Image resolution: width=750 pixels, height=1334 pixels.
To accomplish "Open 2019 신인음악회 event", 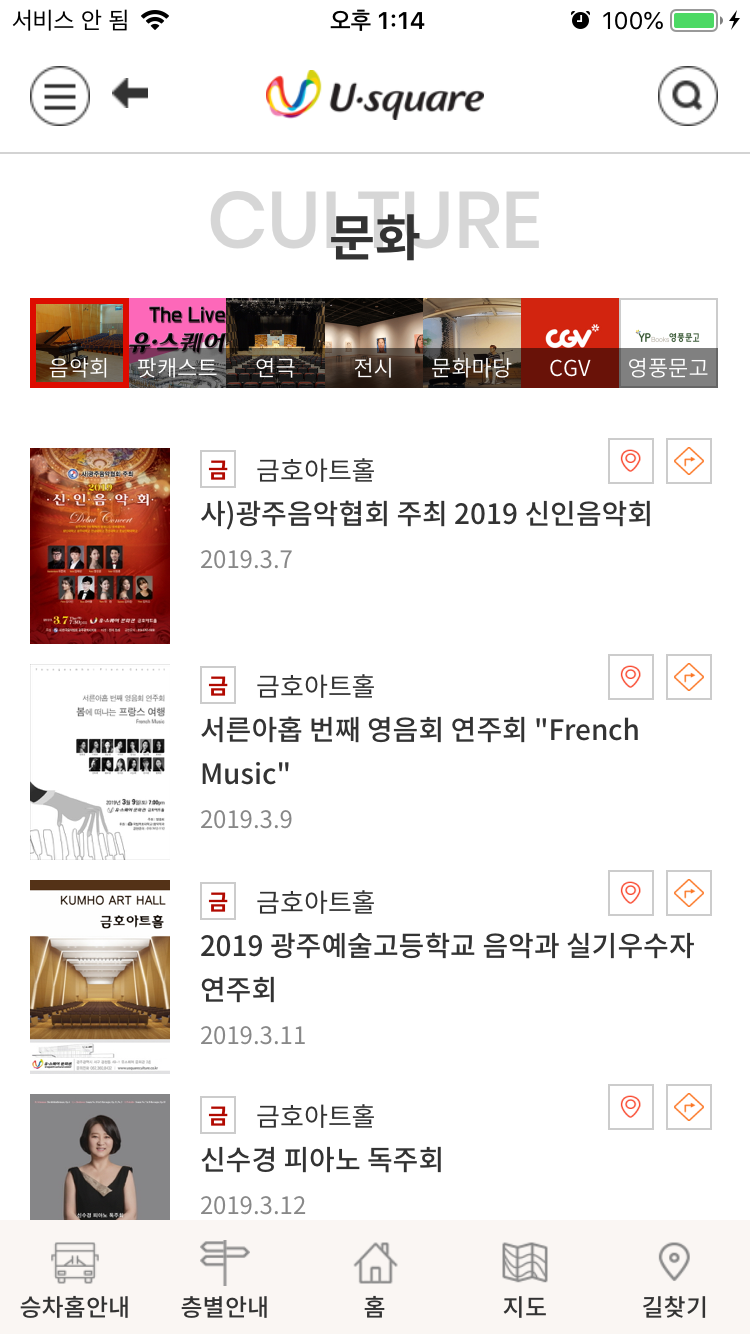I will tap(426, 514).
